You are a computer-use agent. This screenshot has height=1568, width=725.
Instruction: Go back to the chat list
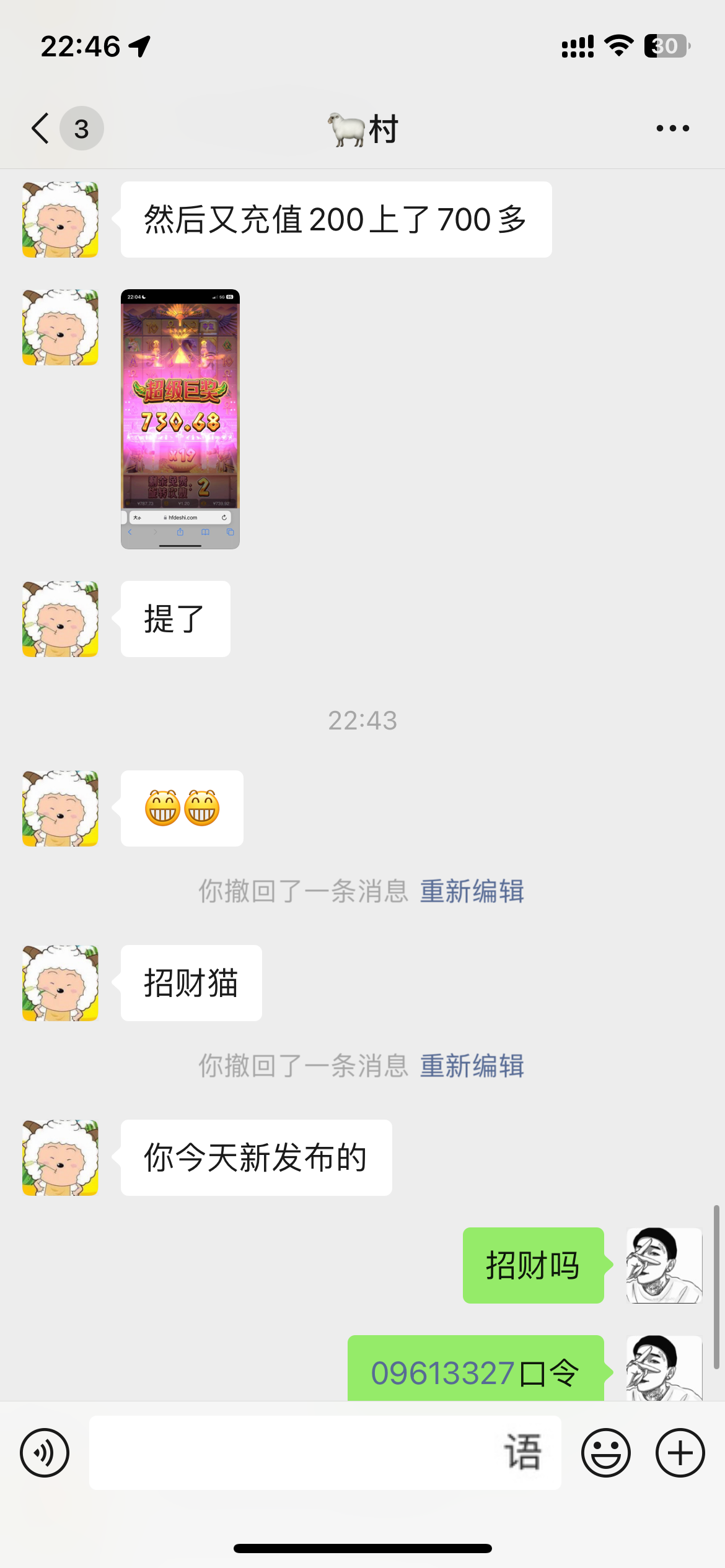pyautogui.click(x=41, y=129)
